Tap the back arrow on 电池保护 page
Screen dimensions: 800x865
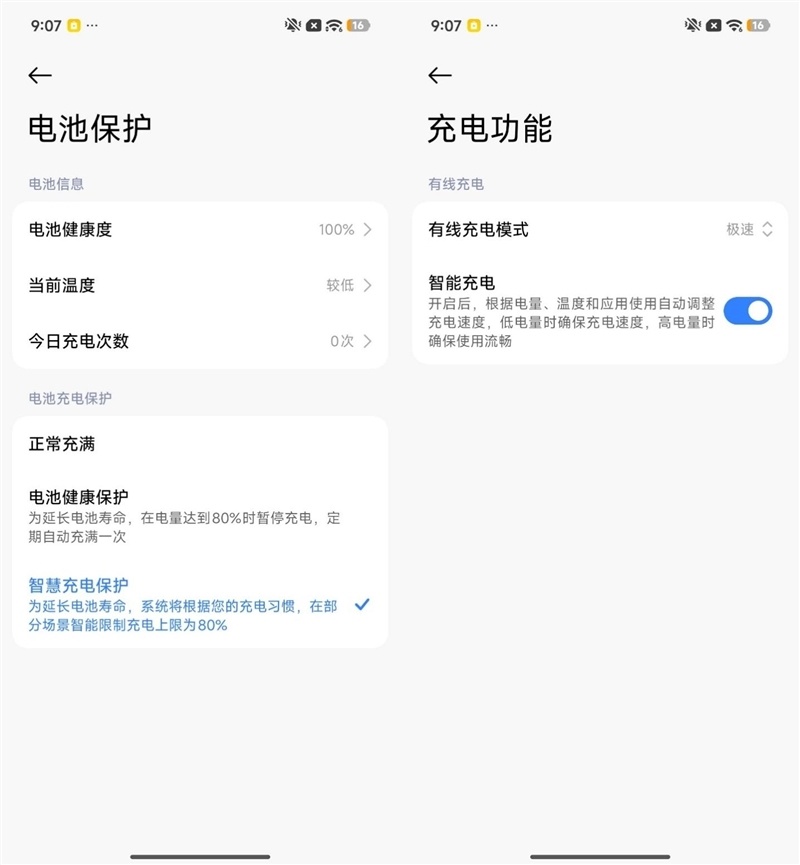coord(40,73)
